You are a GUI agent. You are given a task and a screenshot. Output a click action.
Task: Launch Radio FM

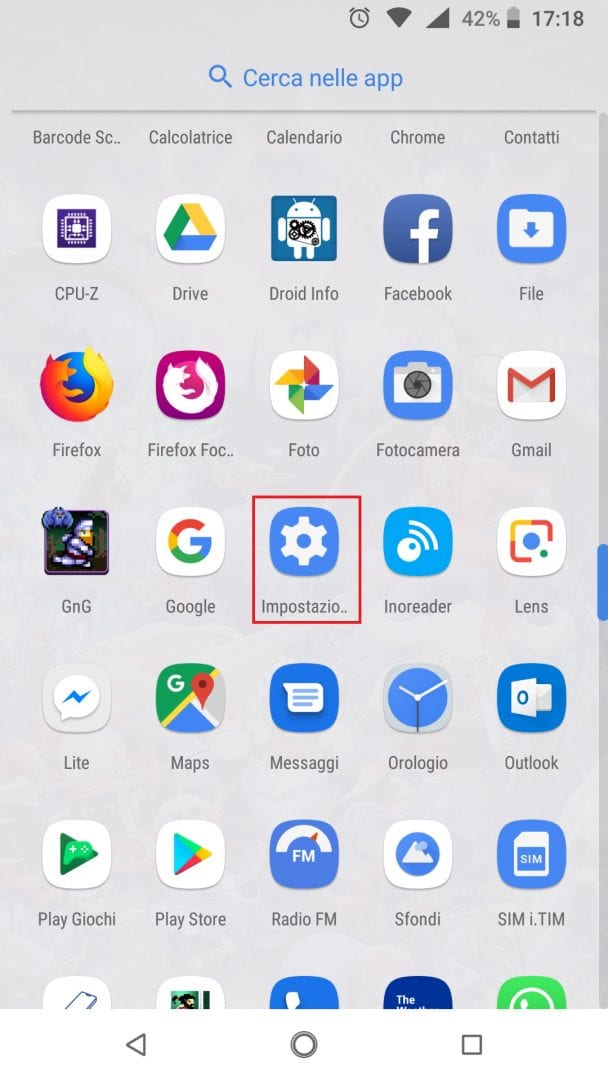pyautogui.click(x=304, y=855)
